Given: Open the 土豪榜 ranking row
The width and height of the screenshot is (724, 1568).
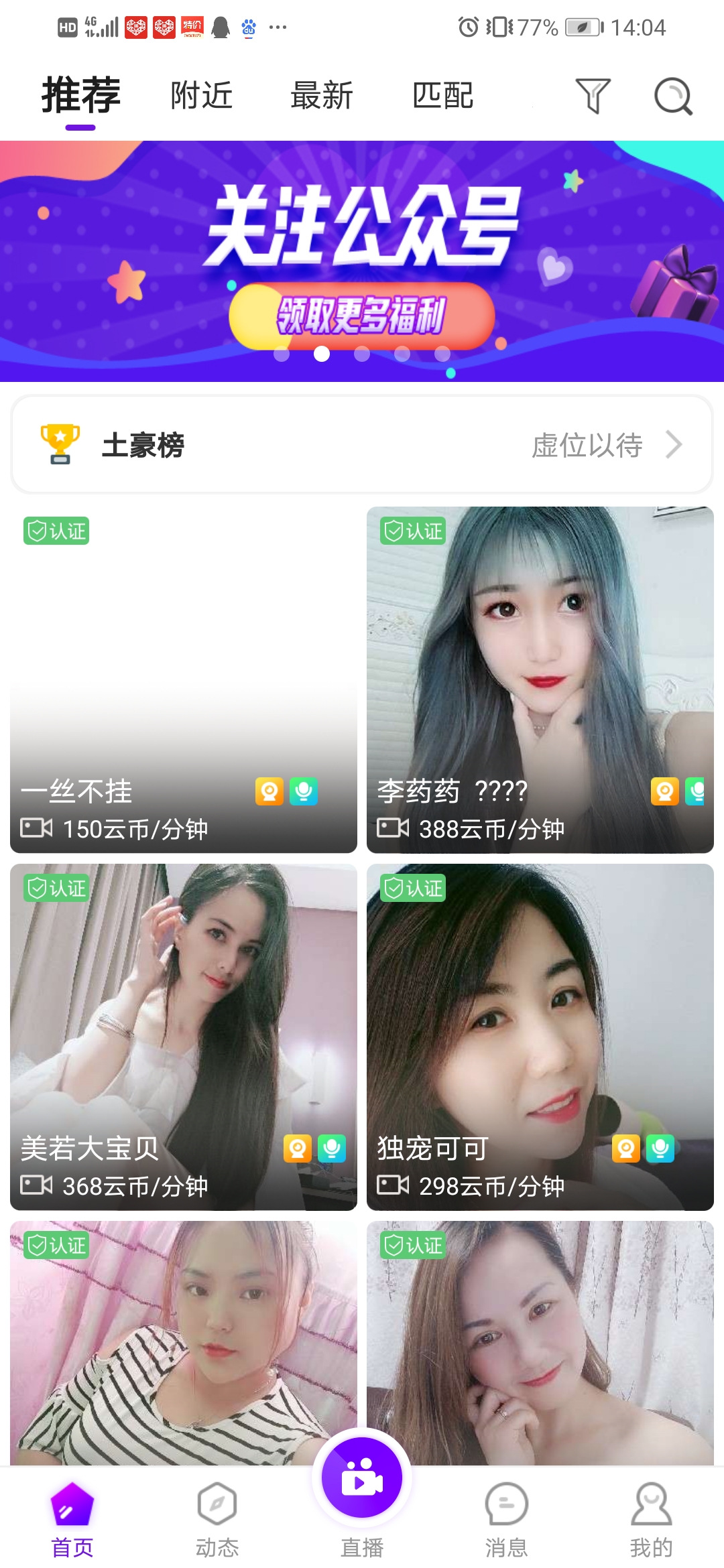Looking at the screenshot, I should pyautogui.click(x=362, y=445).
